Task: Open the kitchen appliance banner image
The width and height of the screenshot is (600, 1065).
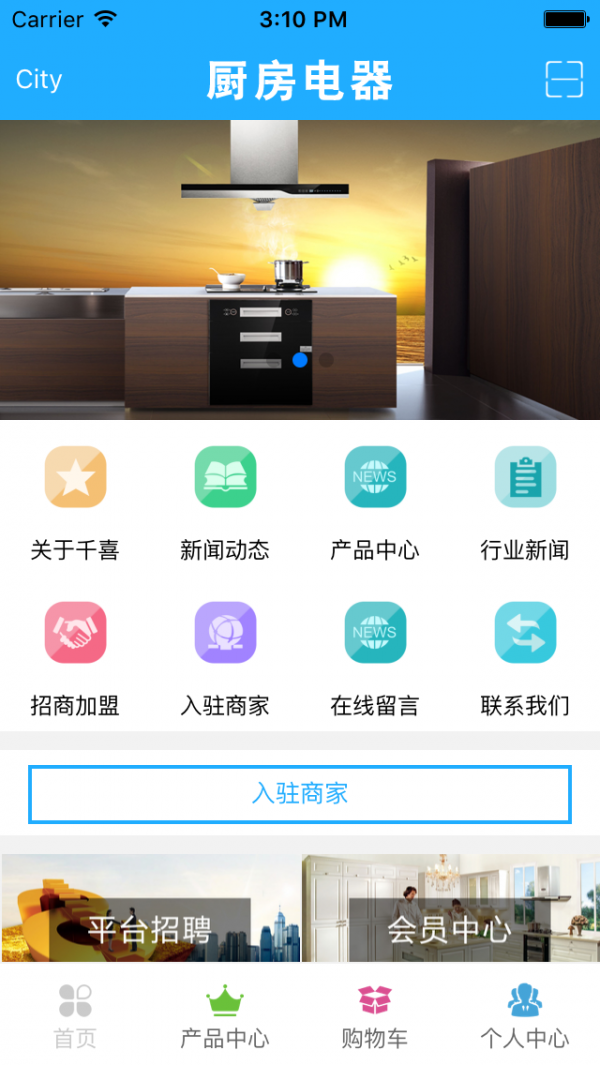Action: point(300,270)
